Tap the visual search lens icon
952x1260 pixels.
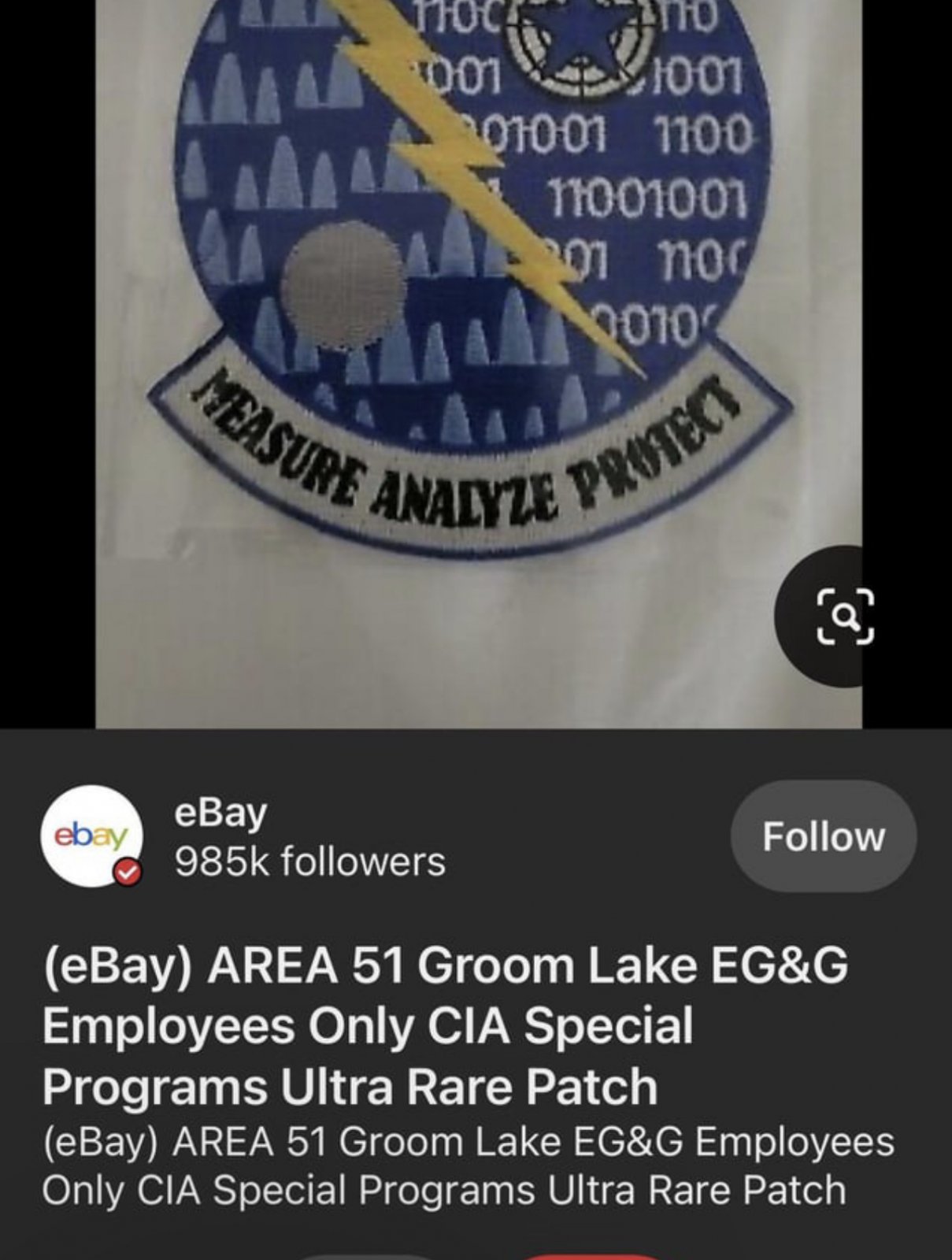(845, 617)
